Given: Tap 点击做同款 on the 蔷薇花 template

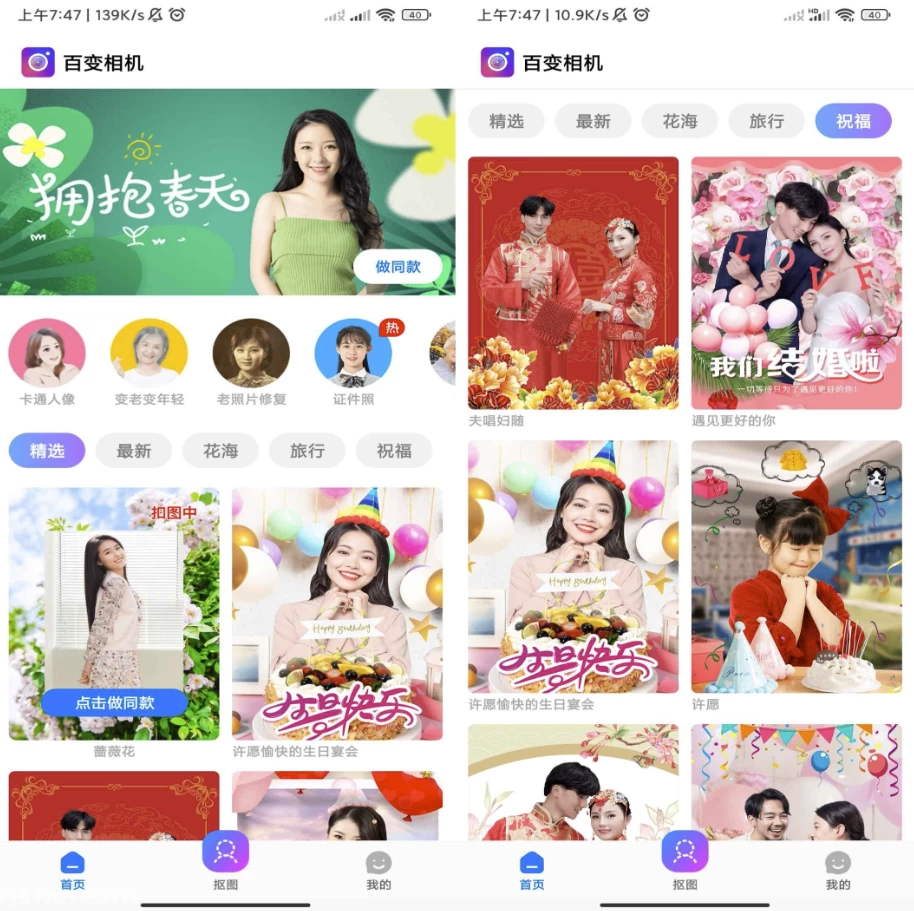Looking at the screenshot, I should coord(114,703).
